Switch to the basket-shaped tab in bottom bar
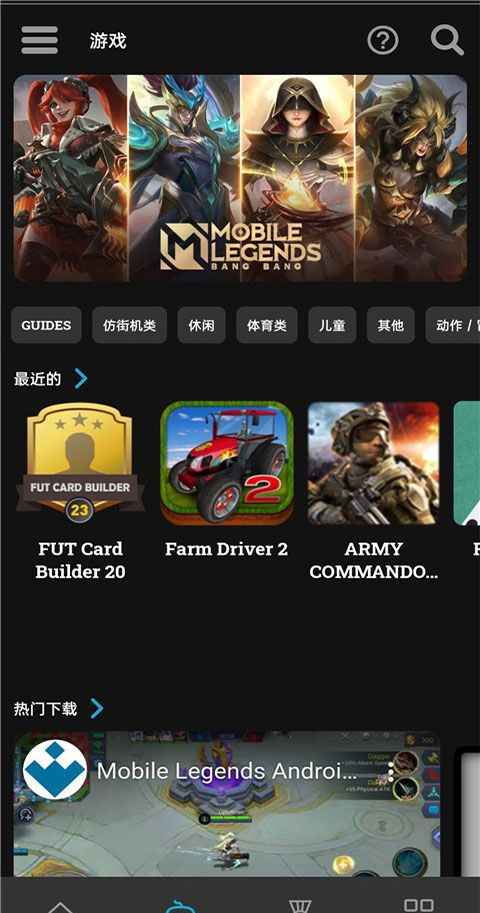Screen dimensions: 480x913 (x=301, y=906)
